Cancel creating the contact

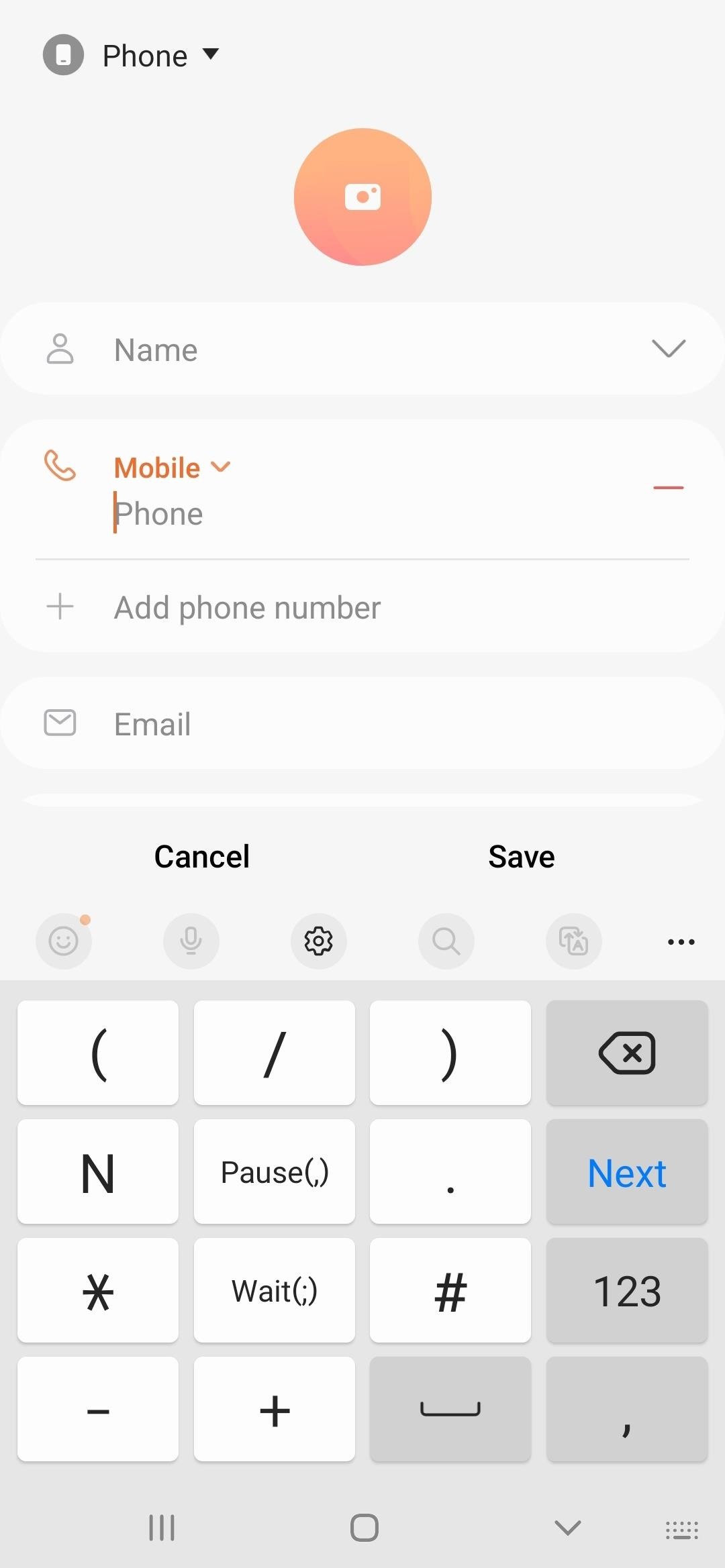(x=202, y=857)
